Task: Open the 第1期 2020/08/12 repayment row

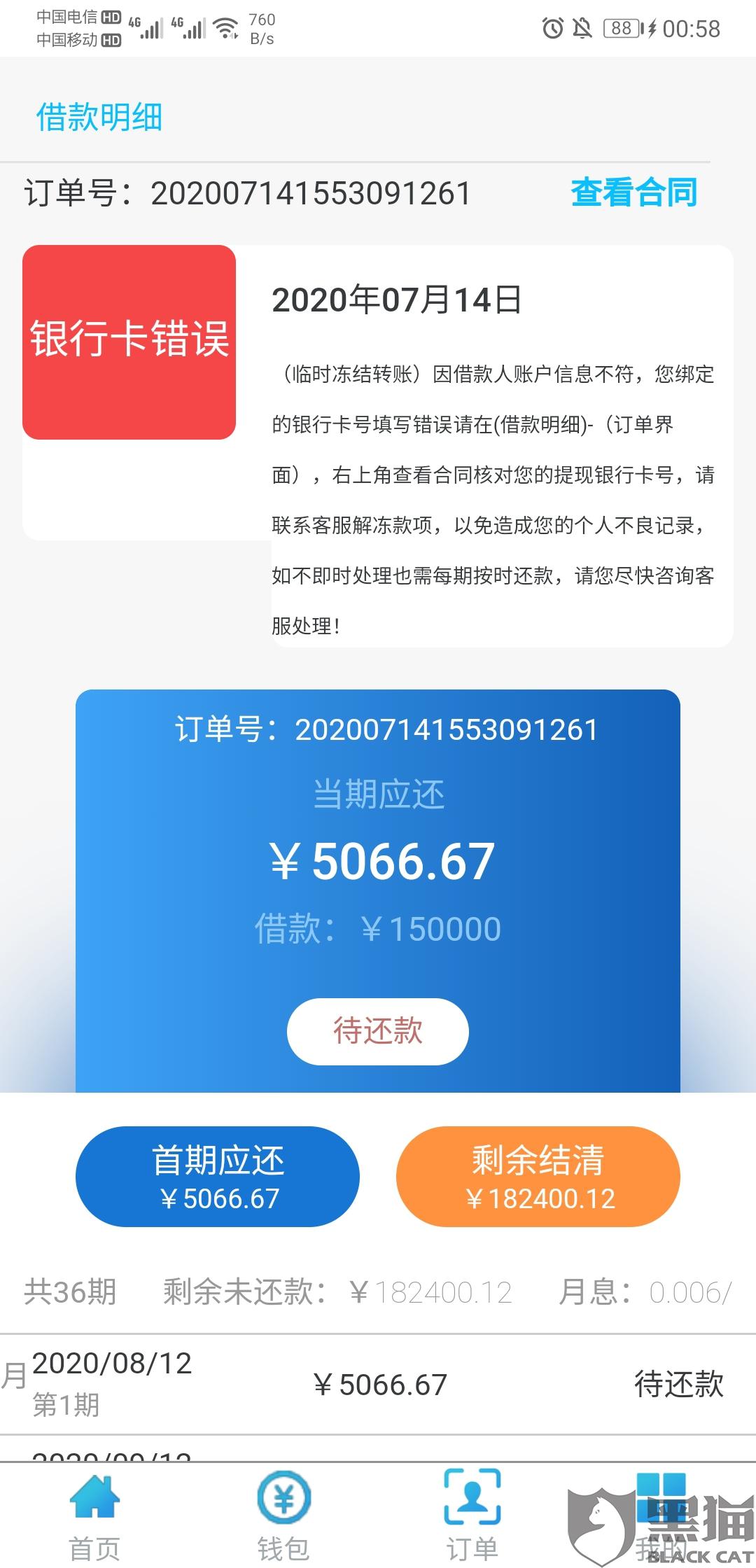Action: [x=378, y=1384]
